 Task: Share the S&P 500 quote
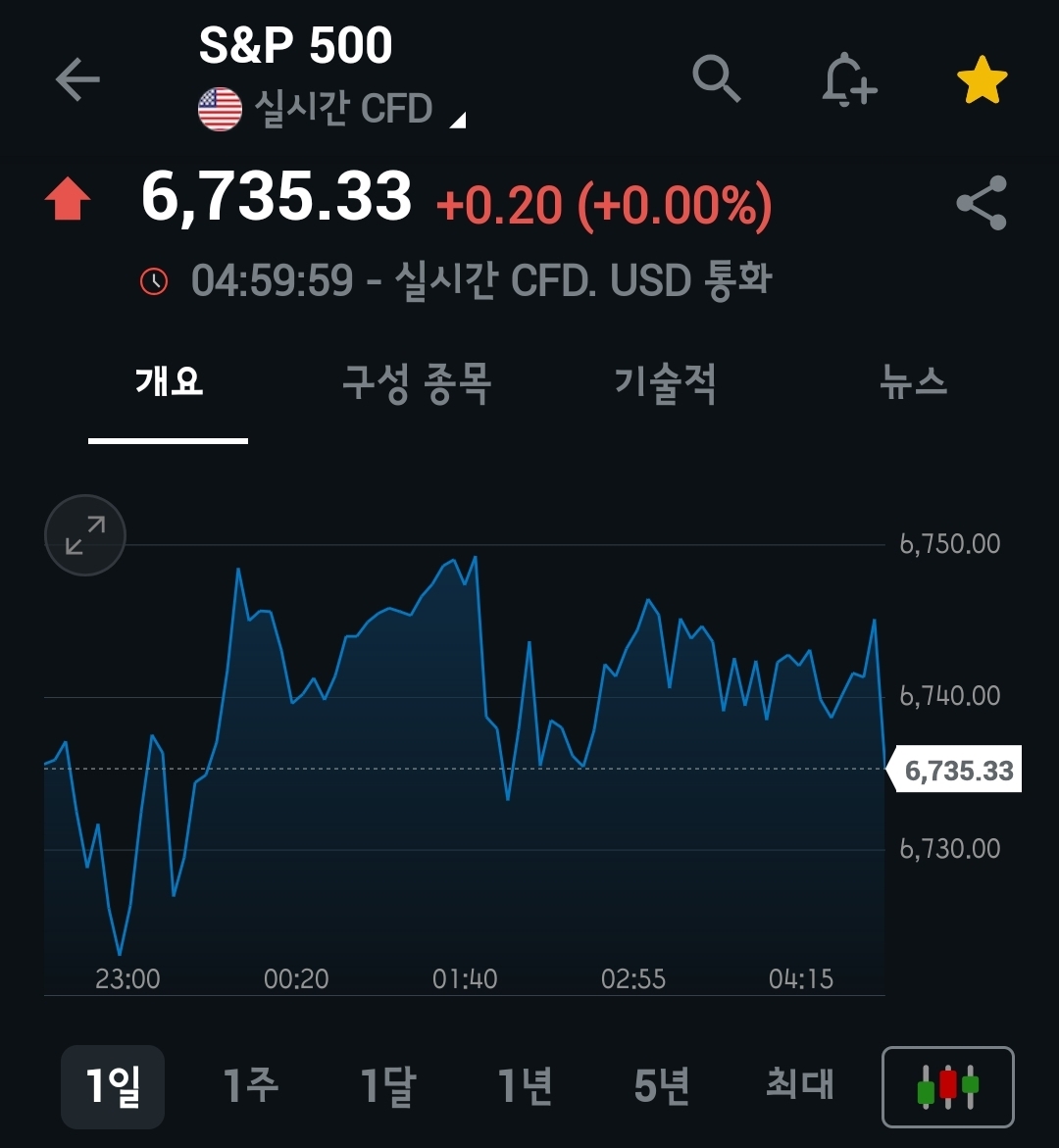982,203
